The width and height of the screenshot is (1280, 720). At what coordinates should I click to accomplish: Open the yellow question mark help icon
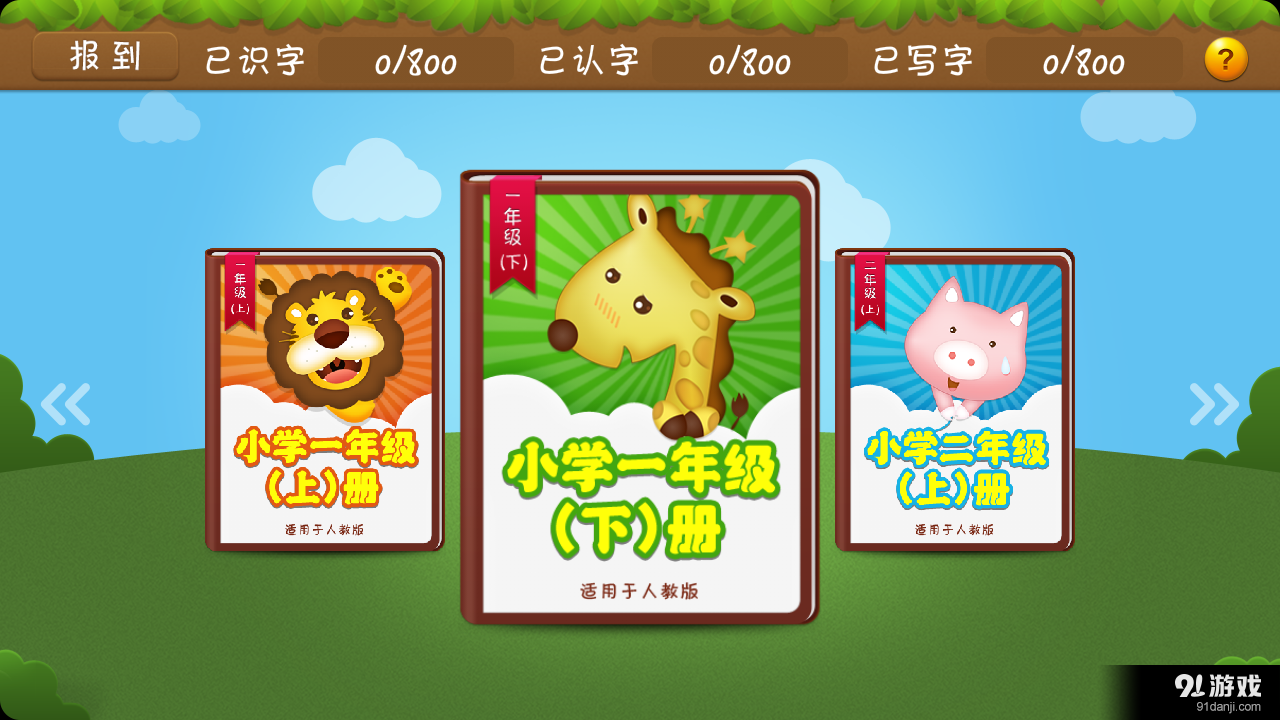click(1225, 60)
